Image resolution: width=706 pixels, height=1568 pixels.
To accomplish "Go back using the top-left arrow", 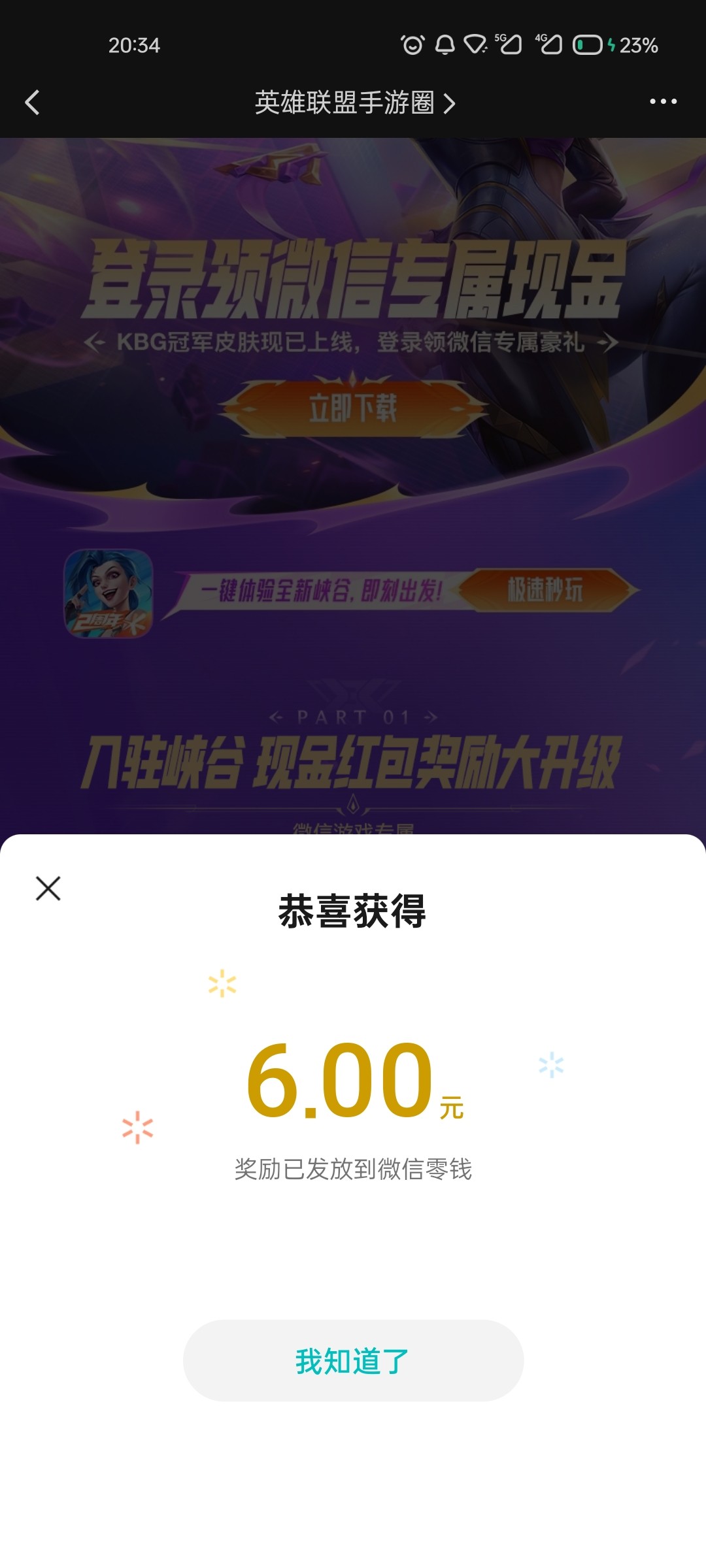I will [x=32, y=102].
